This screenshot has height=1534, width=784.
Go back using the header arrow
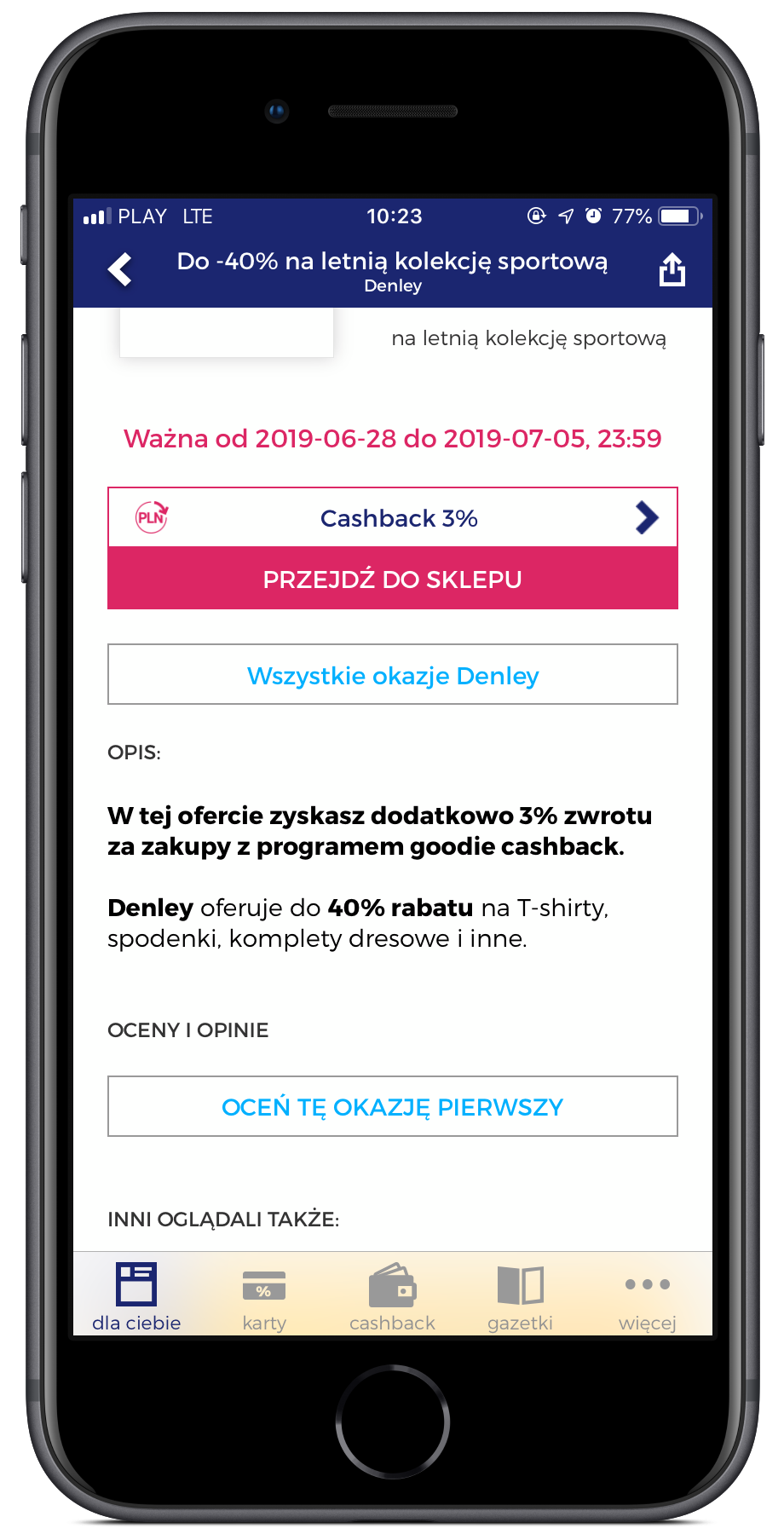pyautogui.click(x=120, y=270)
